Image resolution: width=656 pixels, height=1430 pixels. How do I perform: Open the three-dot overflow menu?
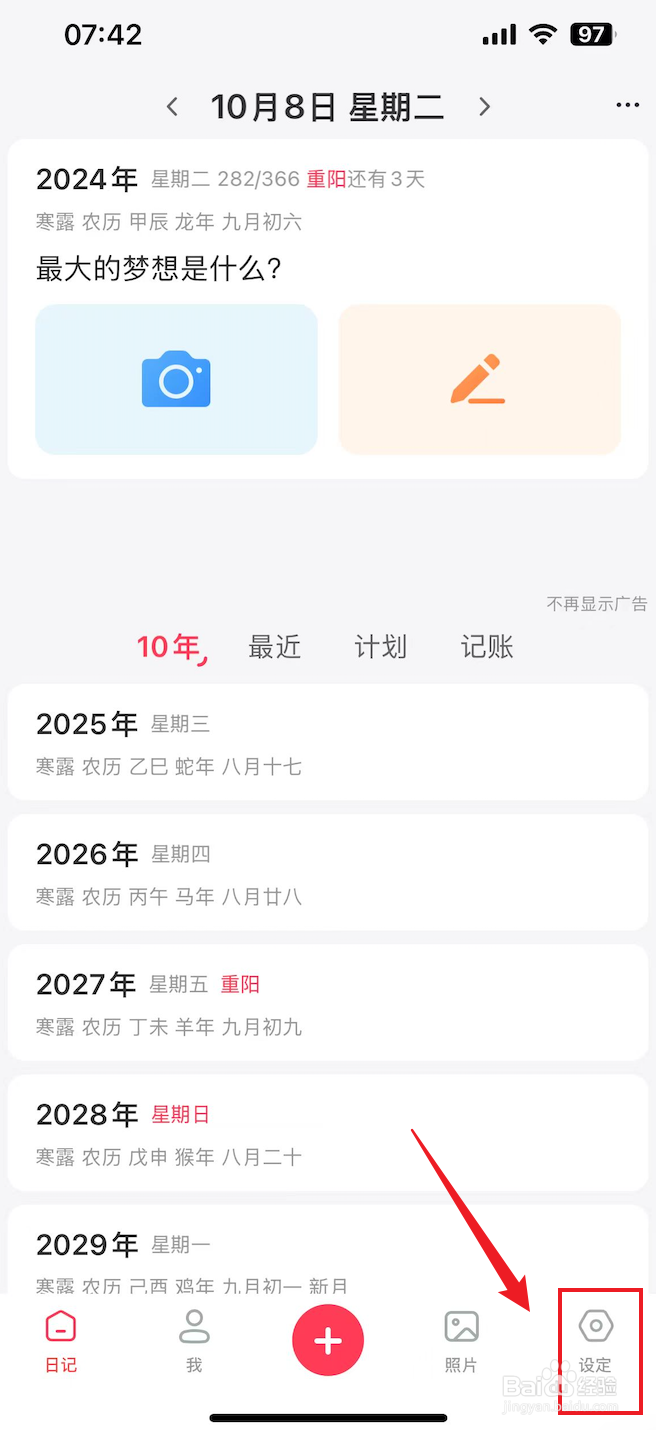[627, 106]
